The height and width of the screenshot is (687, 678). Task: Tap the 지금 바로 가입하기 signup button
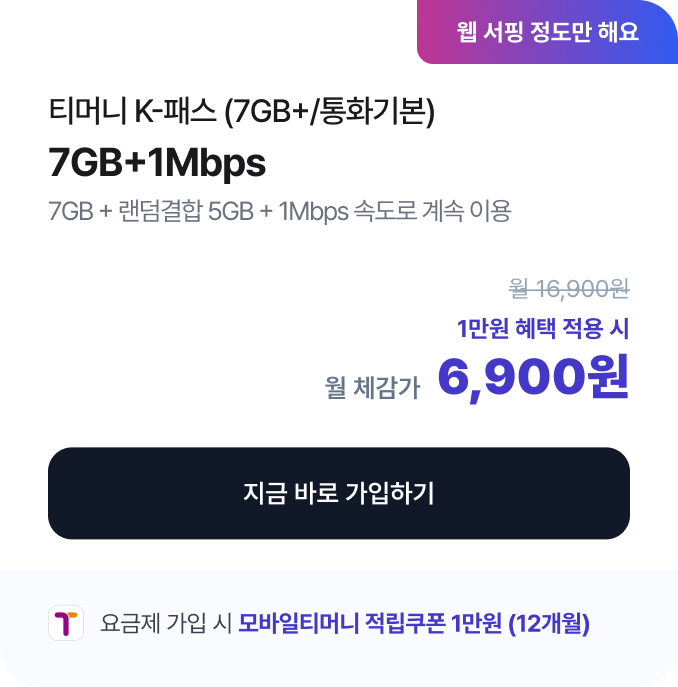click(x=338, y=493)
